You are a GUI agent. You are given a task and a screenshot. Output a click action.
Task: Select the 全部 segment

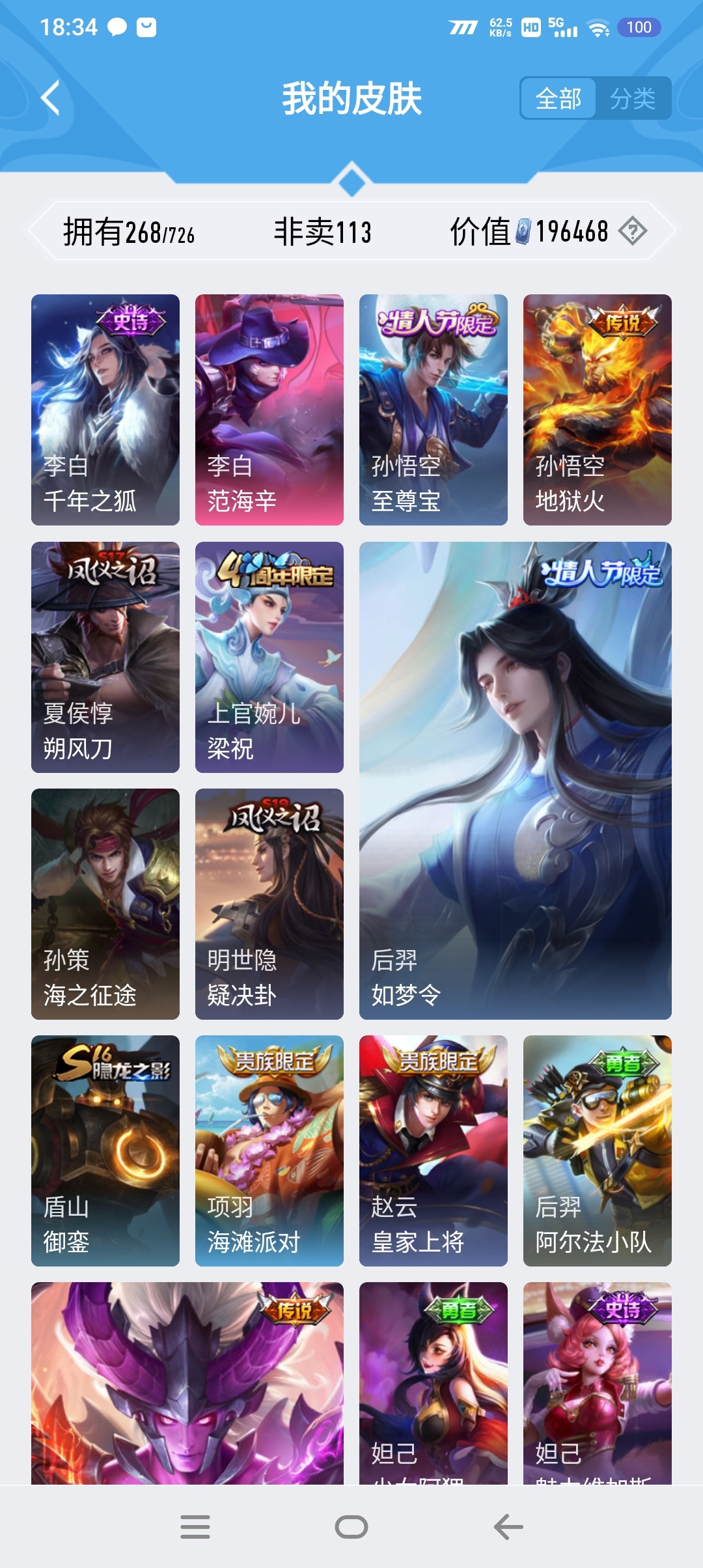pos(558,99)
